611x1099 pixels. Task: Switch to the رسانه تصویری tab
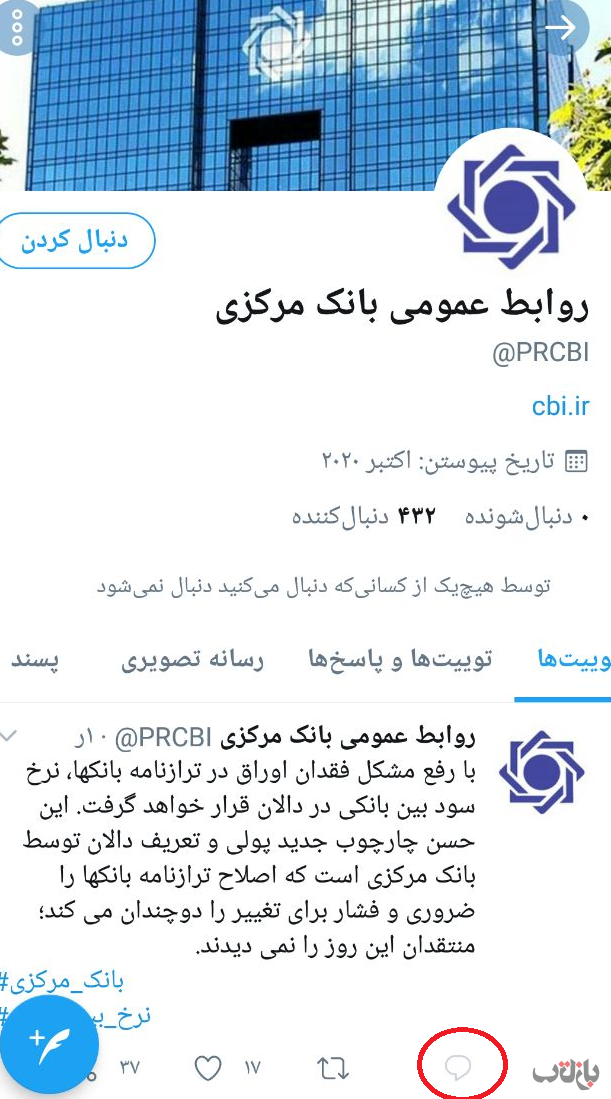pos(192,660)
